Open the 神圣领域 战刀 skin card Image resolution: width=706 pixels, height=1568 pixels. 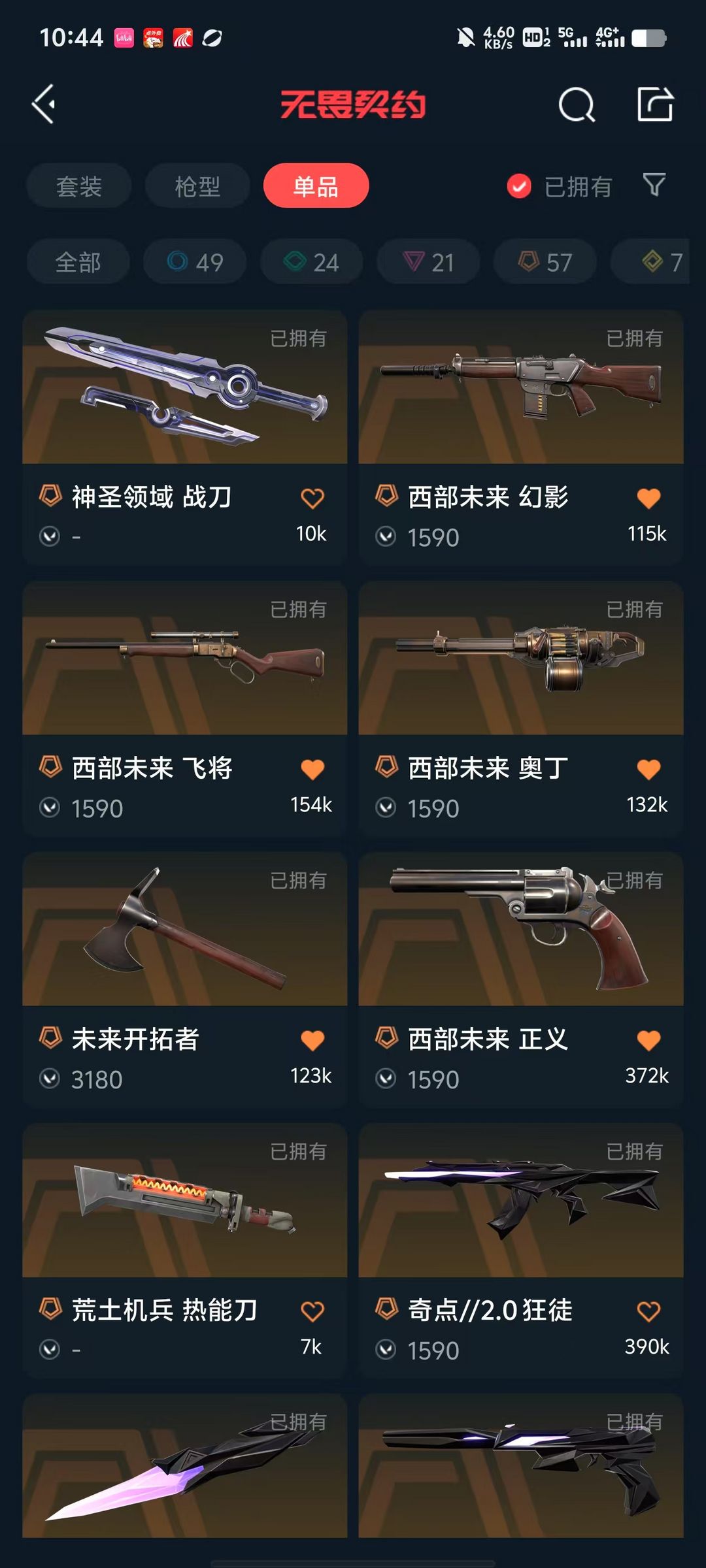click(185, 438)
